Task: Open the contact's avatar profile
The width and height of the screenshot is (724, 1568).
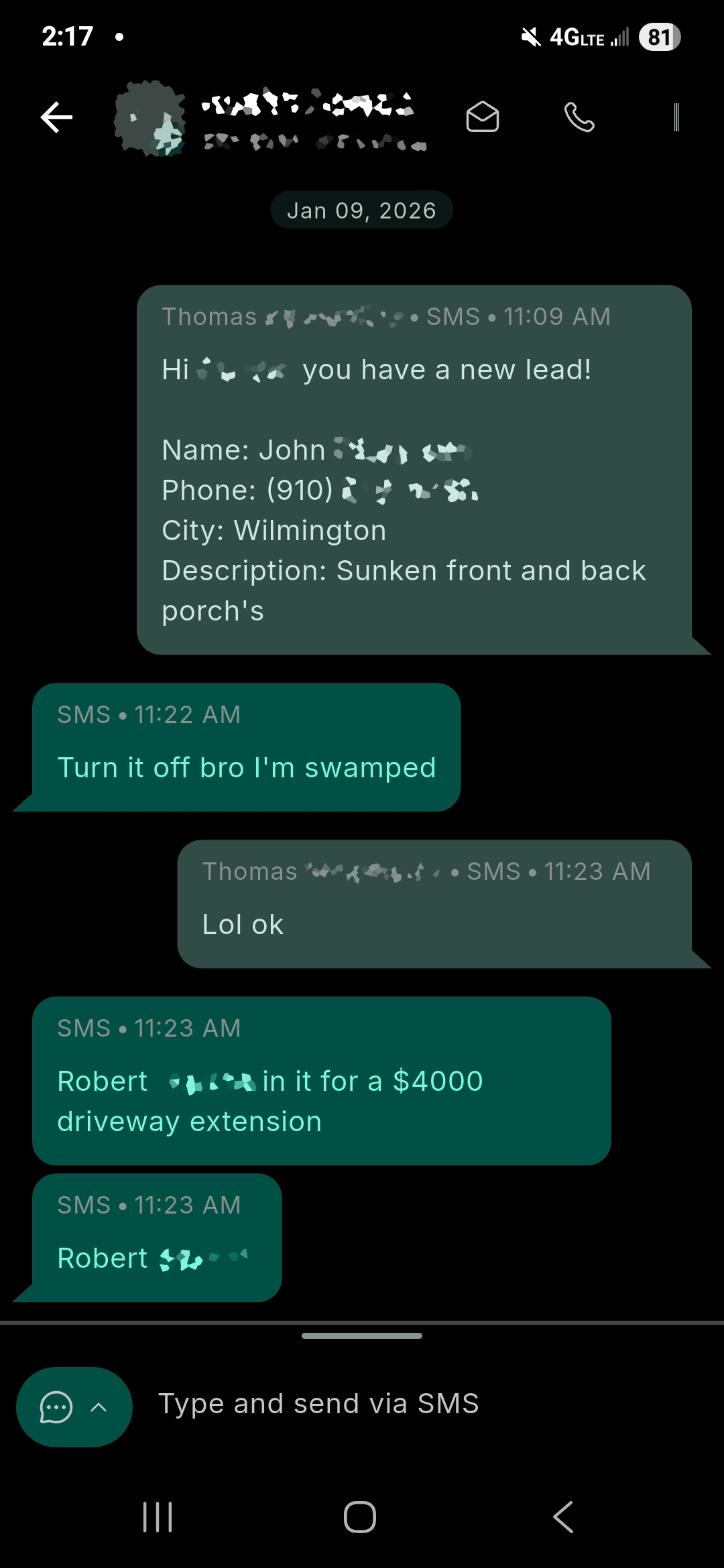Action: tap(149, 119)
